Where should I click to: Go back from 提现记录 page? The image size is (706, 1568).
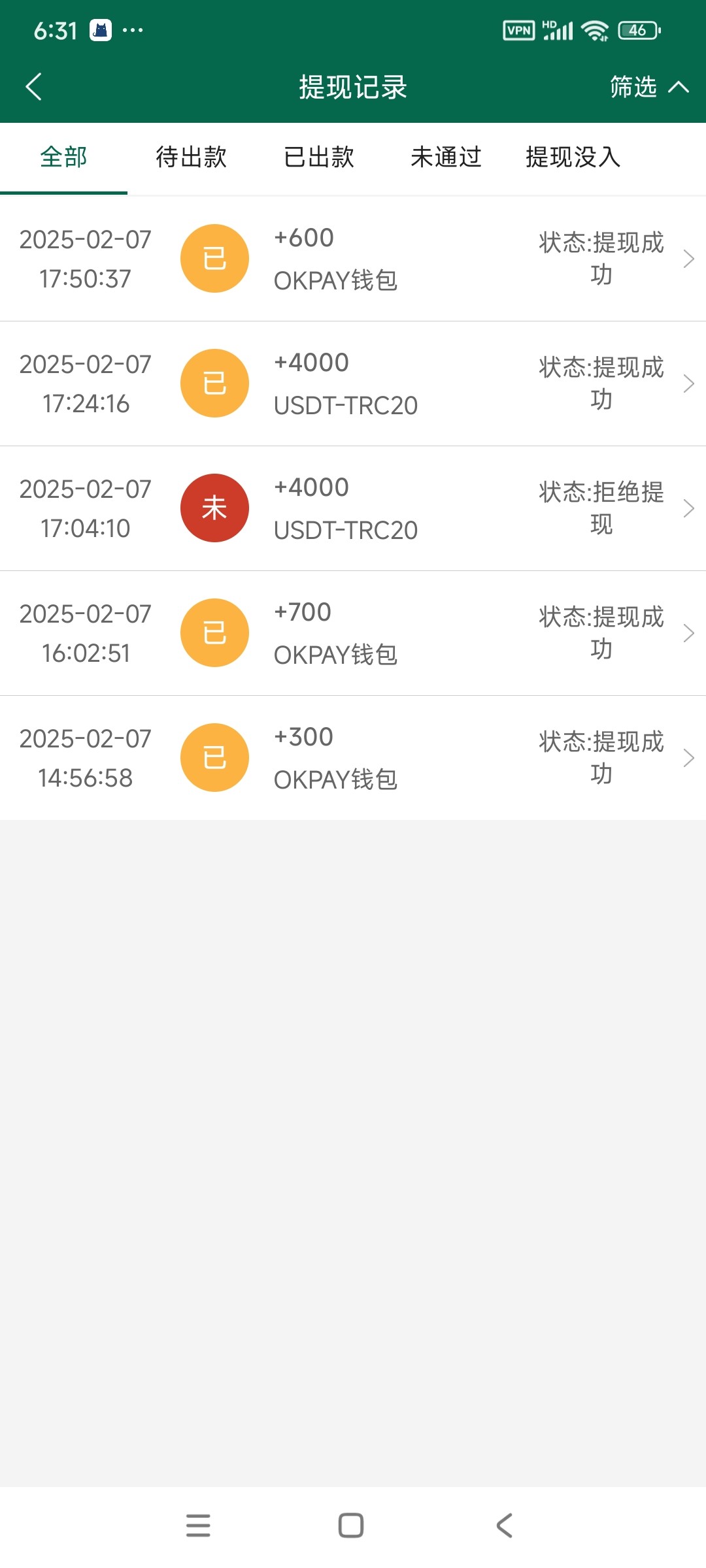click(34, 87)
